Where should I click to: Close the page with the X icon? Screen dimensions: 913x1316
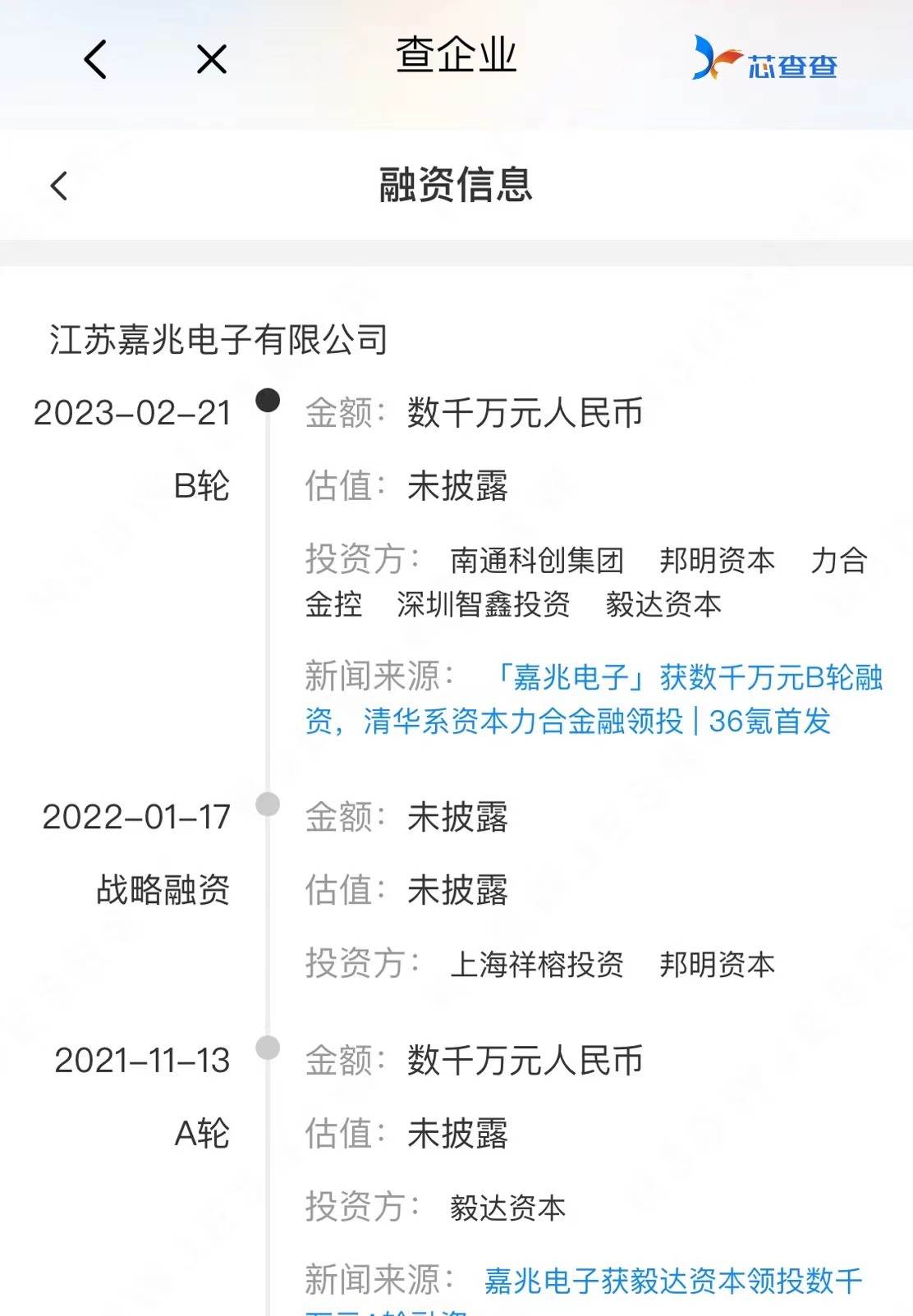(x=212, y=60)
